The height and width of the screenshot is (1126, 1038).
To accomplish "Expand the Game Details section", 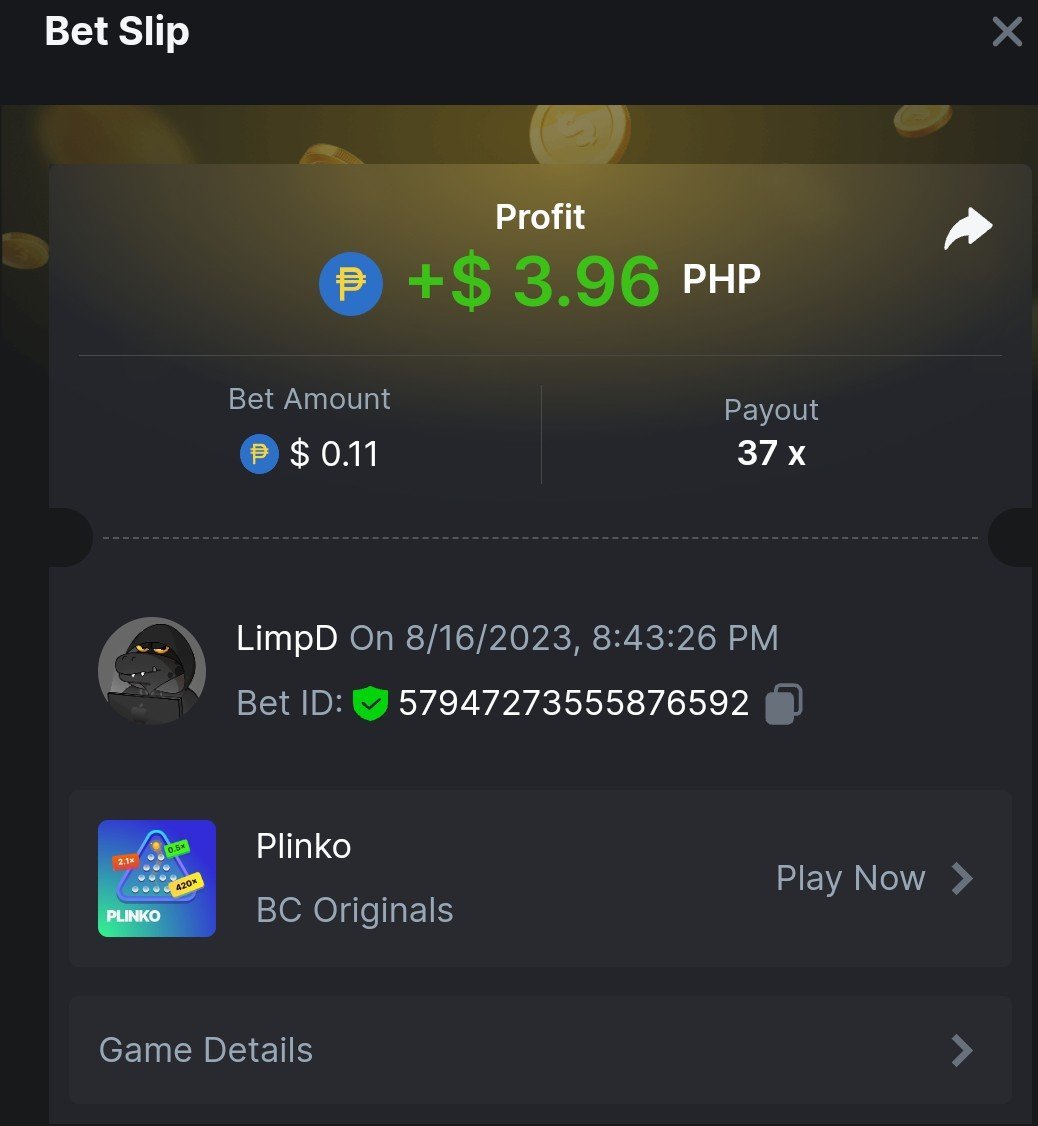I will click(x=540, y=1050).
